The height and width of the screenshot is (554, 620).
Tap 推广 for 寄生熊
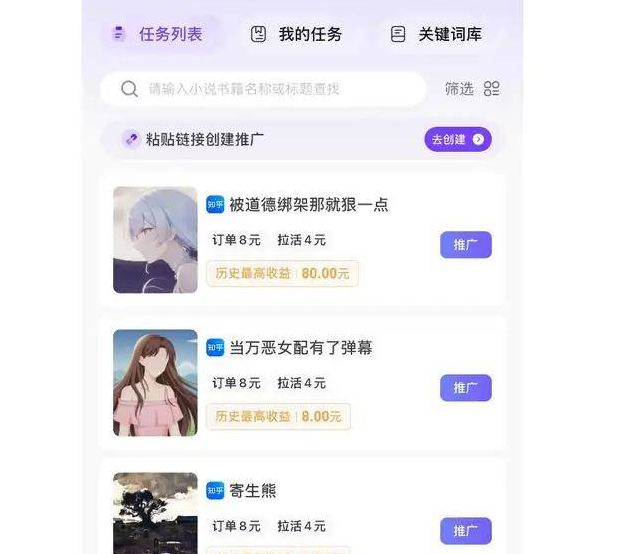click(465, 530)
